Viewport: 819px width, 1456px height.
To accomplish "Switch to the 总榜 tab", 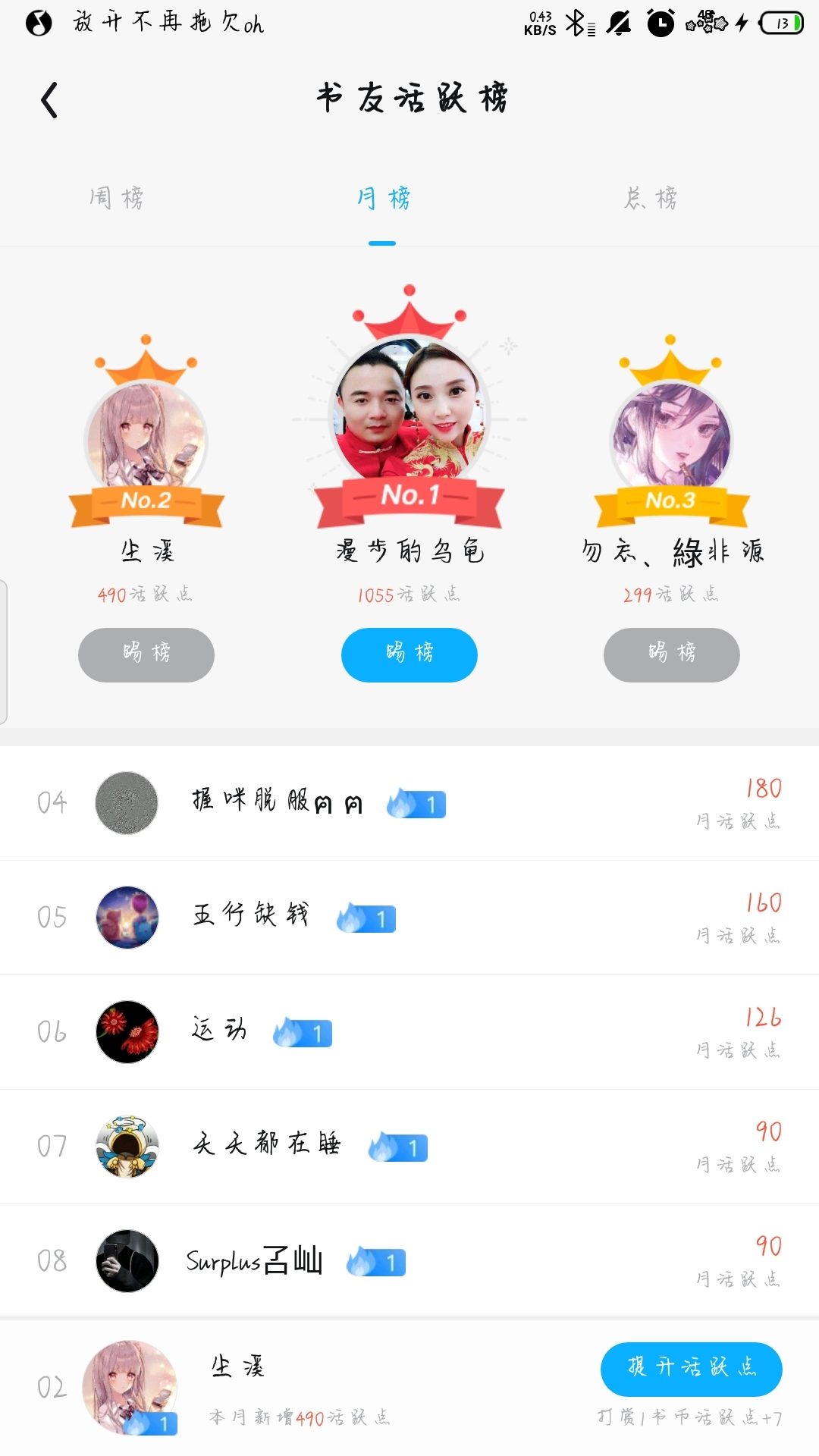I will [651, 199].
